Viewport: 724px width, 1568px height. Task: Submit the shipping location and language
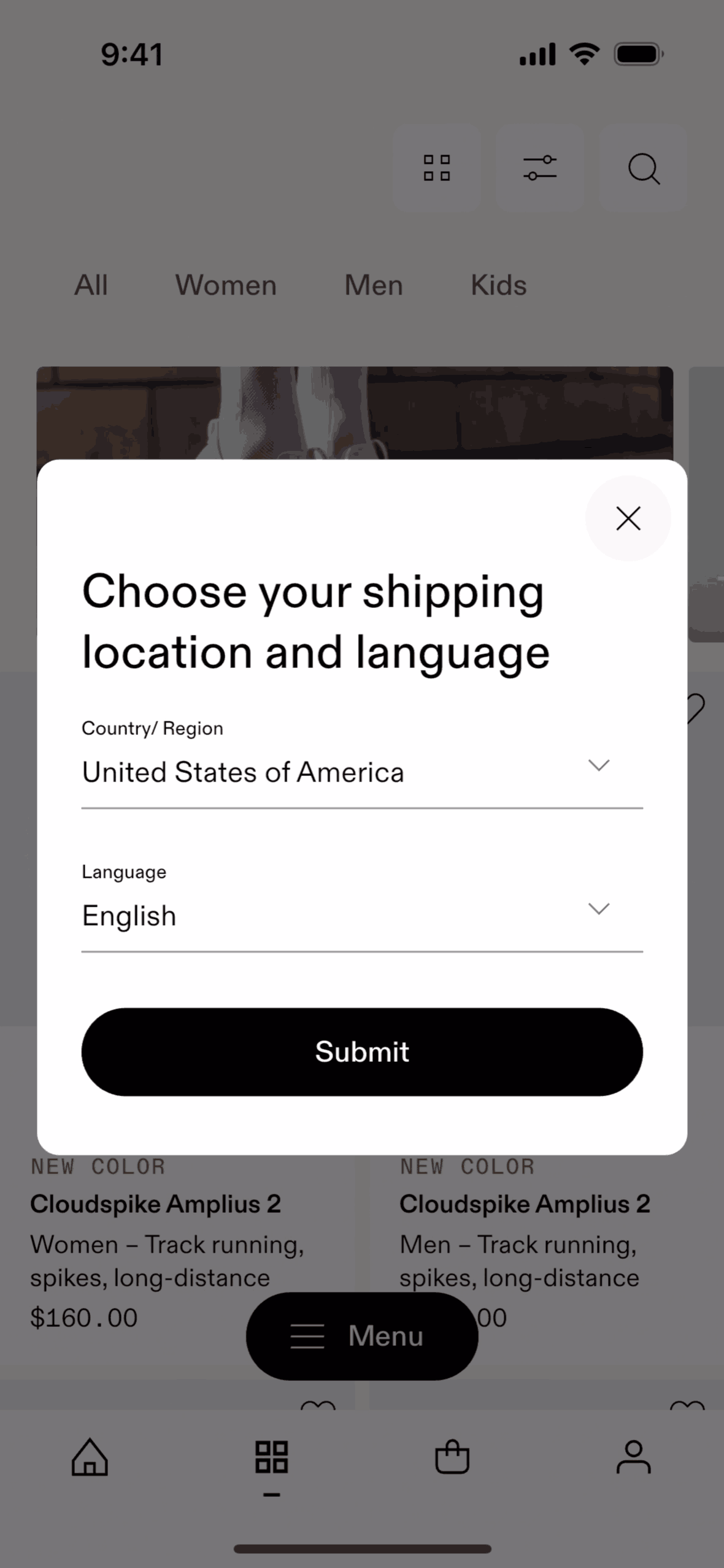tap(362, 1051)
